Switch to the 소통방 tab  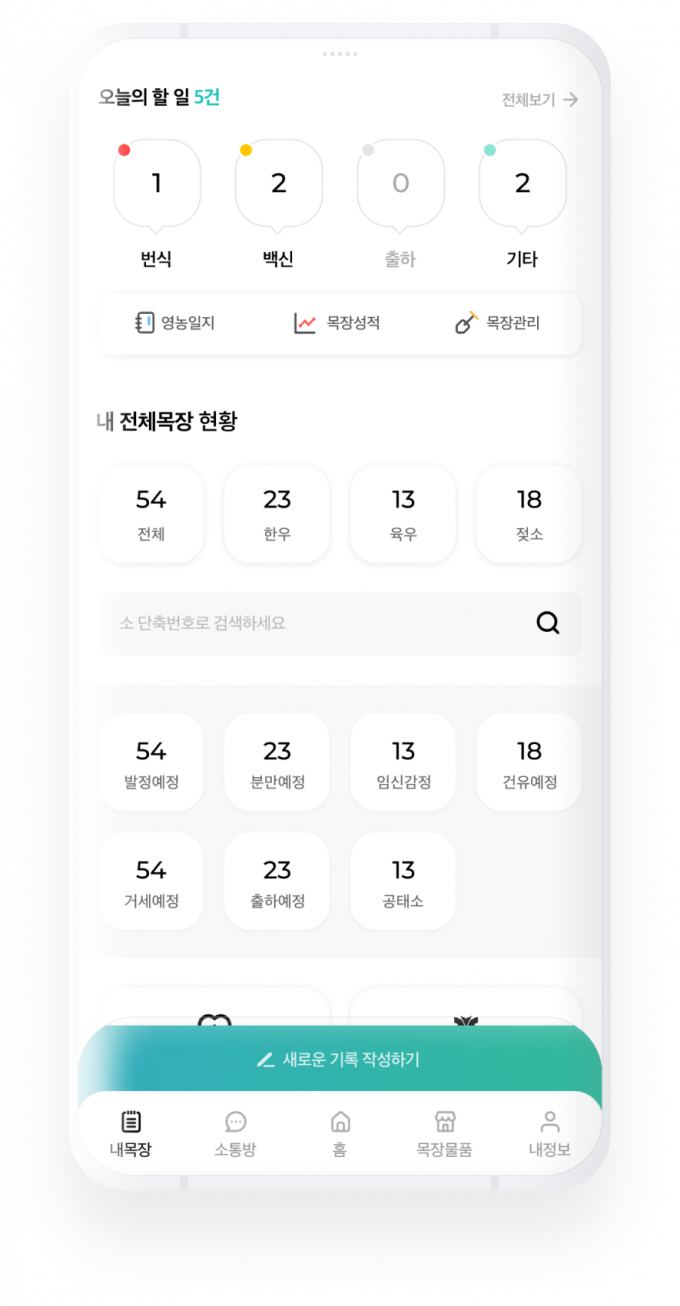235,1134
